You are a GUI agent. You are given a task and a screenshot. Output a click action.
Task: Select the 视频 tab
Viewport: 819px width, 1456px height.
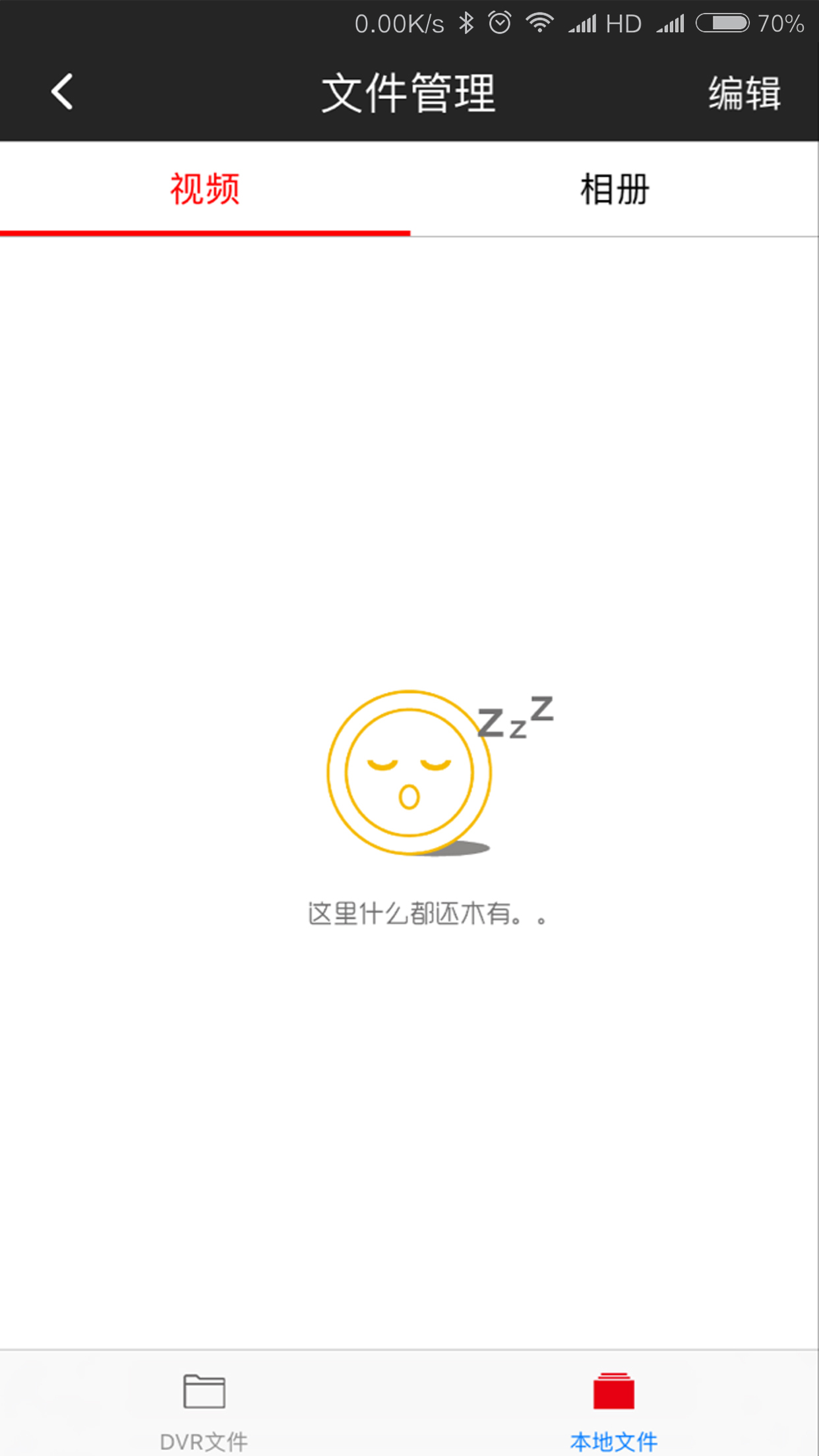tap(204, 189)
